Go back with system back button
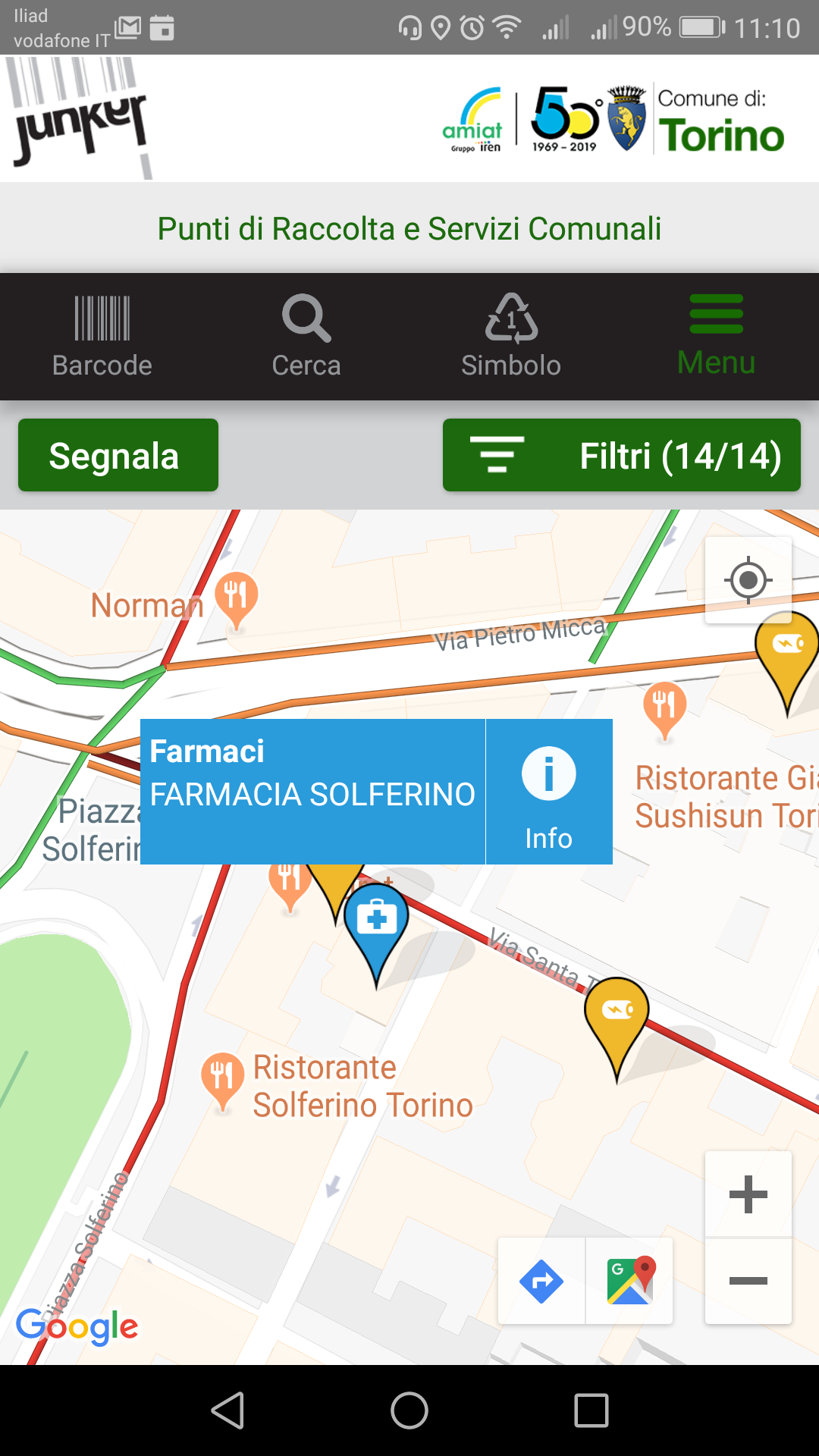The height and width of the screenshot is (1456, 819). click(227, 1410)
